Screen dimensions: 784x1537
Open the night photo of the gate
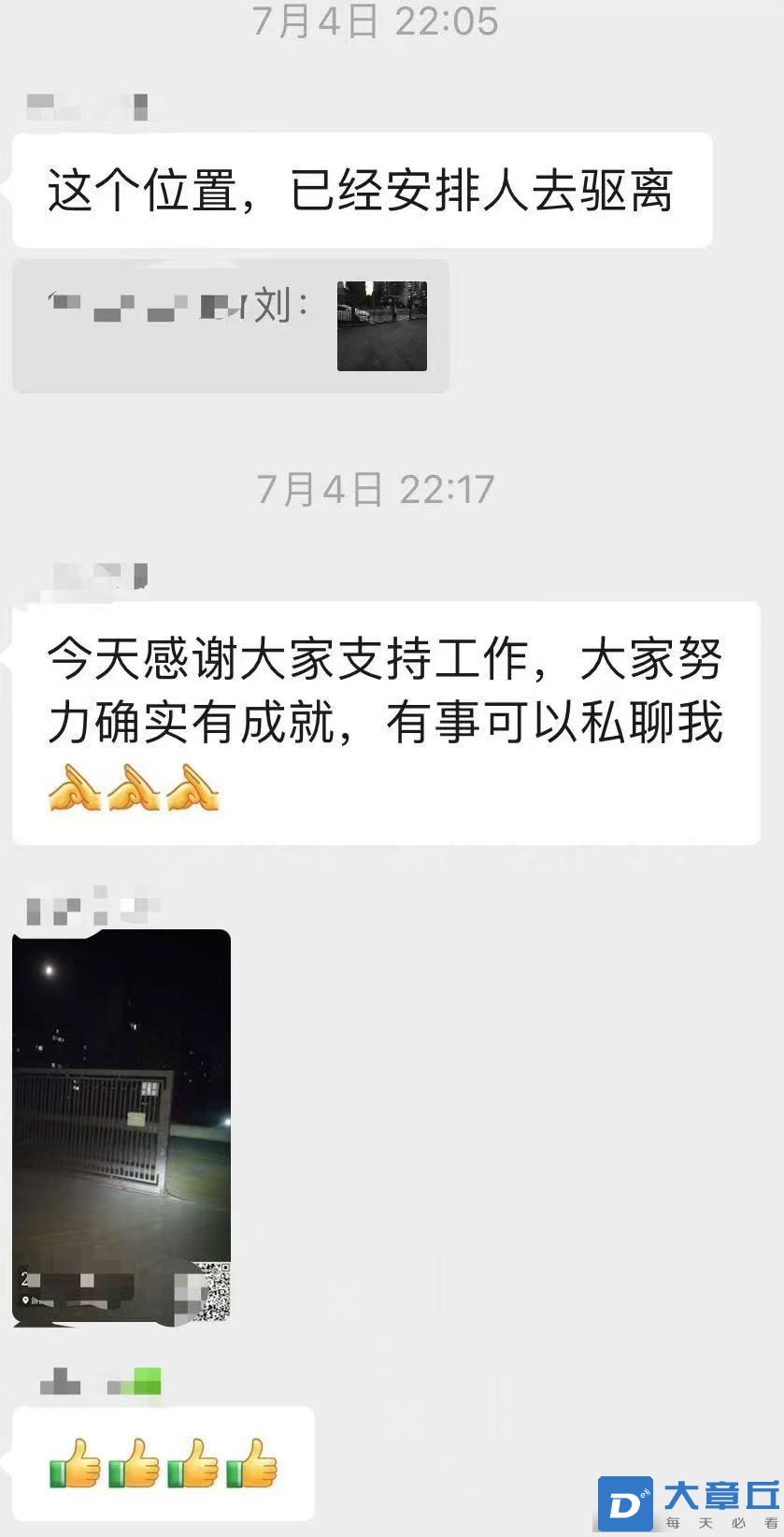(121, 1125)
